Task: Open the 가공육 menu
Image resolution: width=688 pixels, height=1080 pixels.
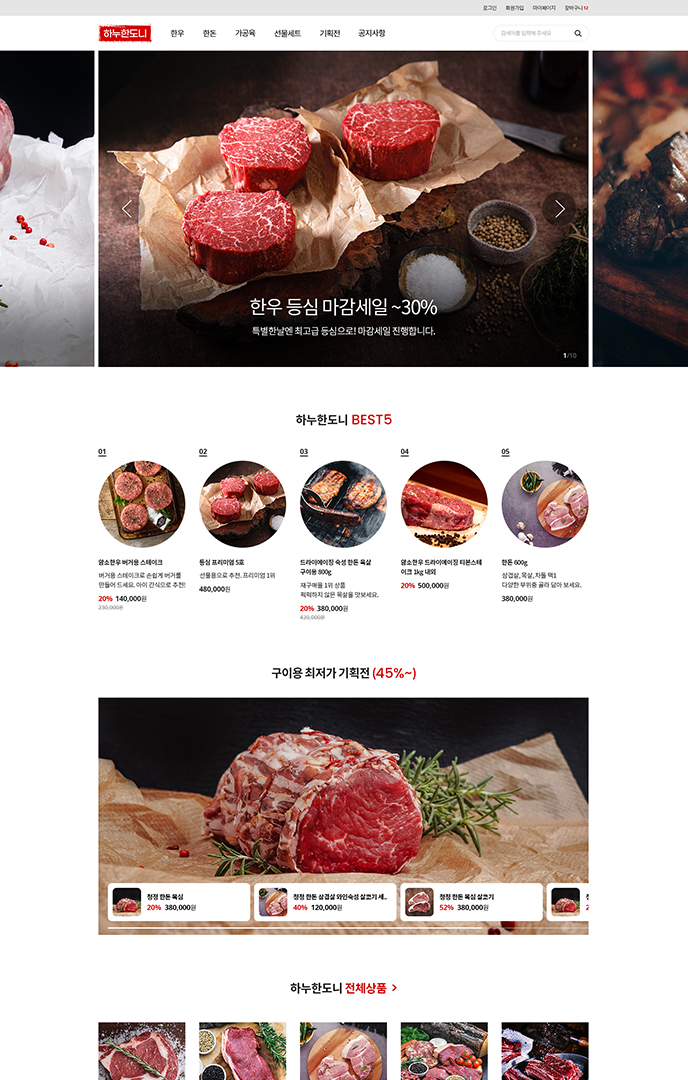Action: pyautogui.click(x=245, y=33)
